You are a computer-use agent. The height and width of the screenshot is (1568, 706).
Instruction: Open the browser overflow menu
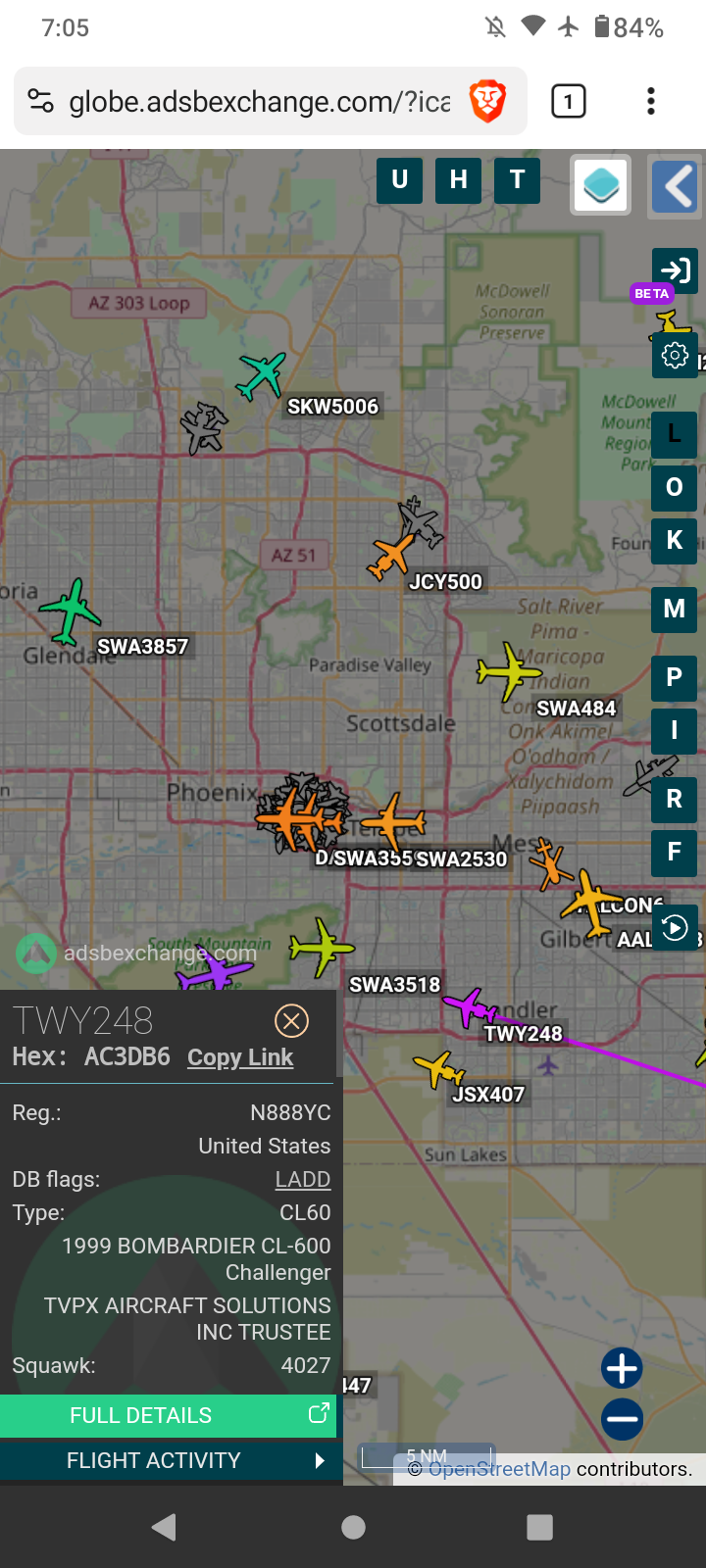(651, 101)
